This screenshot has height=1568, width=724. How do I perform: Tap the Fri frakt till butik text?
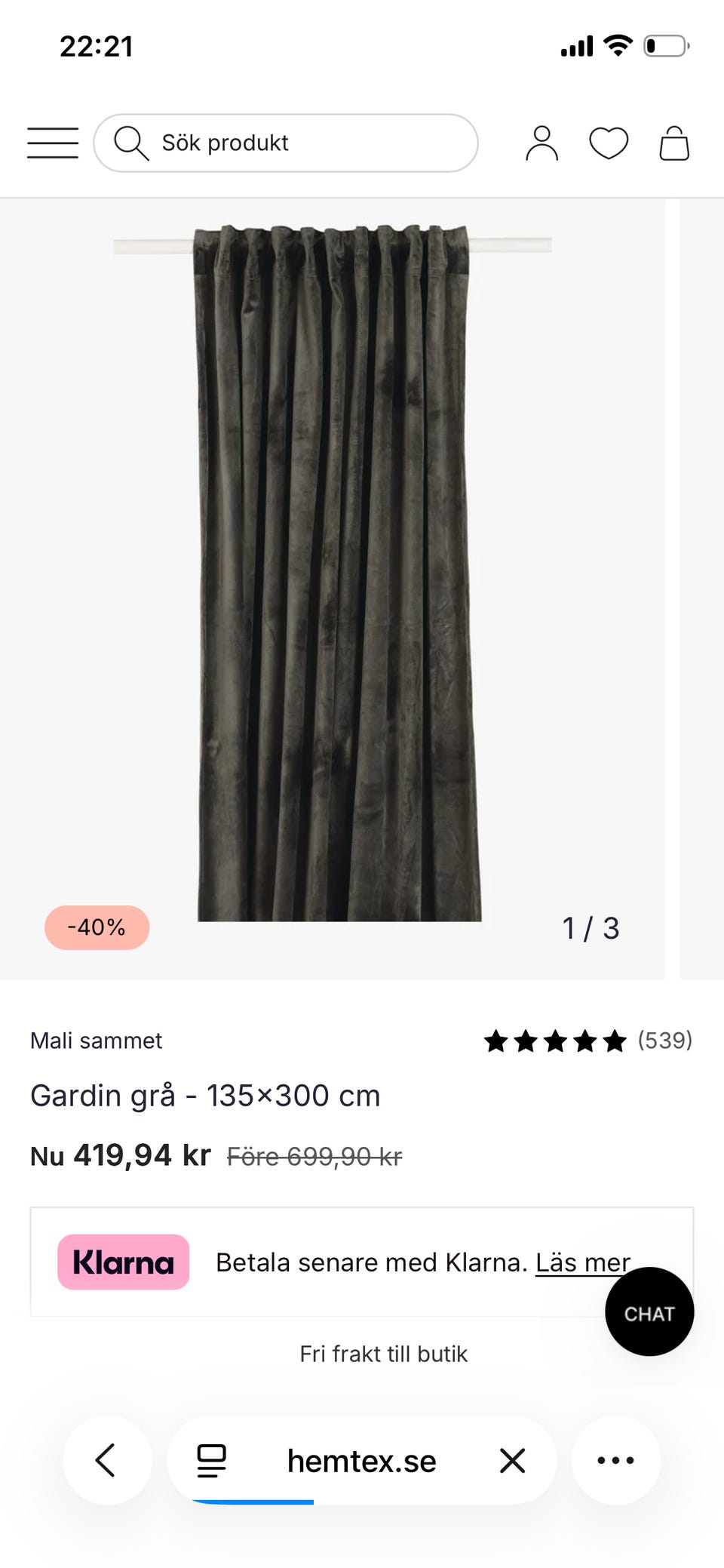383,1353
